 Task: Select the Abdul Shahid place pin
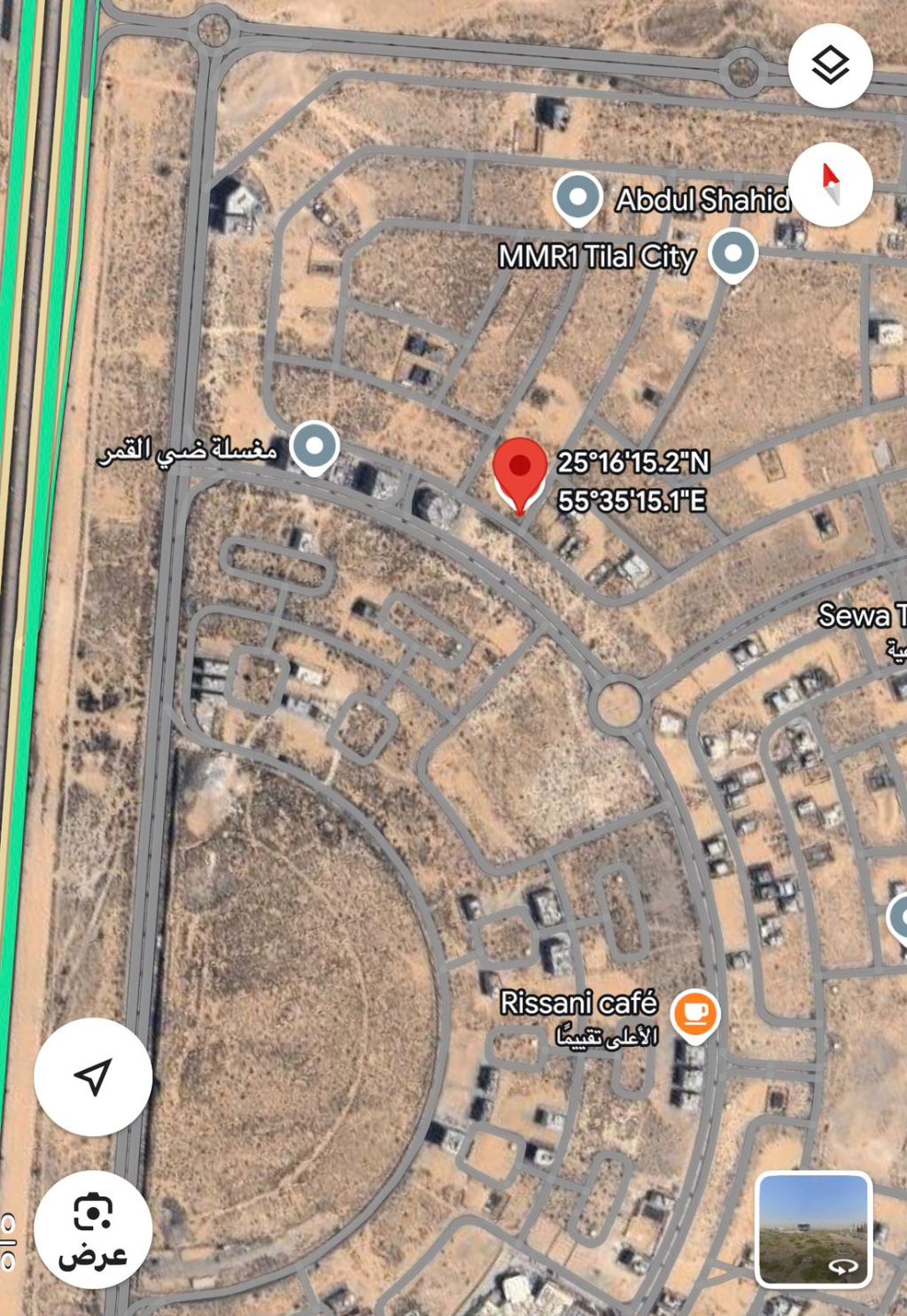[x=578, y=197]
